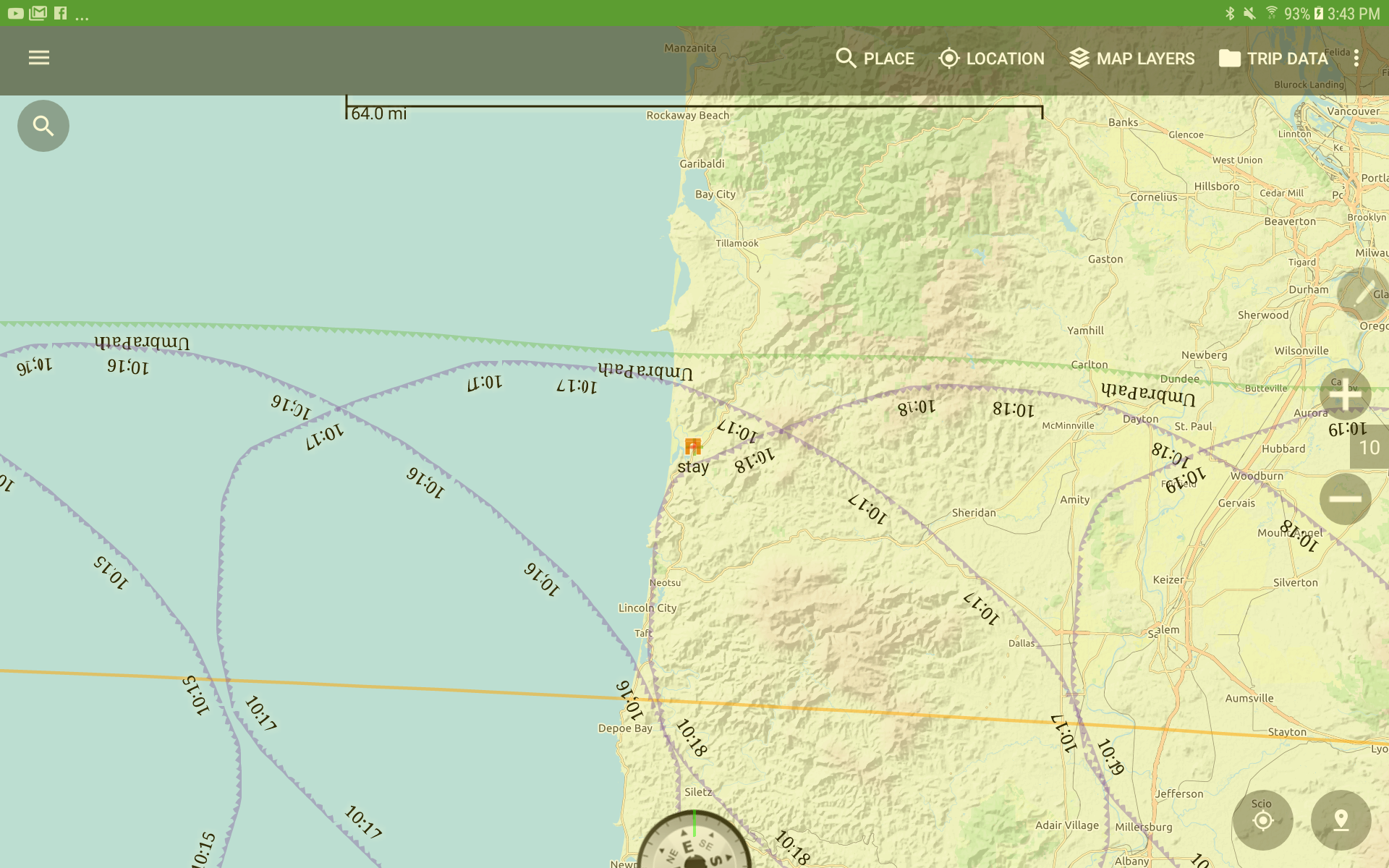Select the 'stay' waypoint marker
1389x868 pixels.
pos(693,446)
